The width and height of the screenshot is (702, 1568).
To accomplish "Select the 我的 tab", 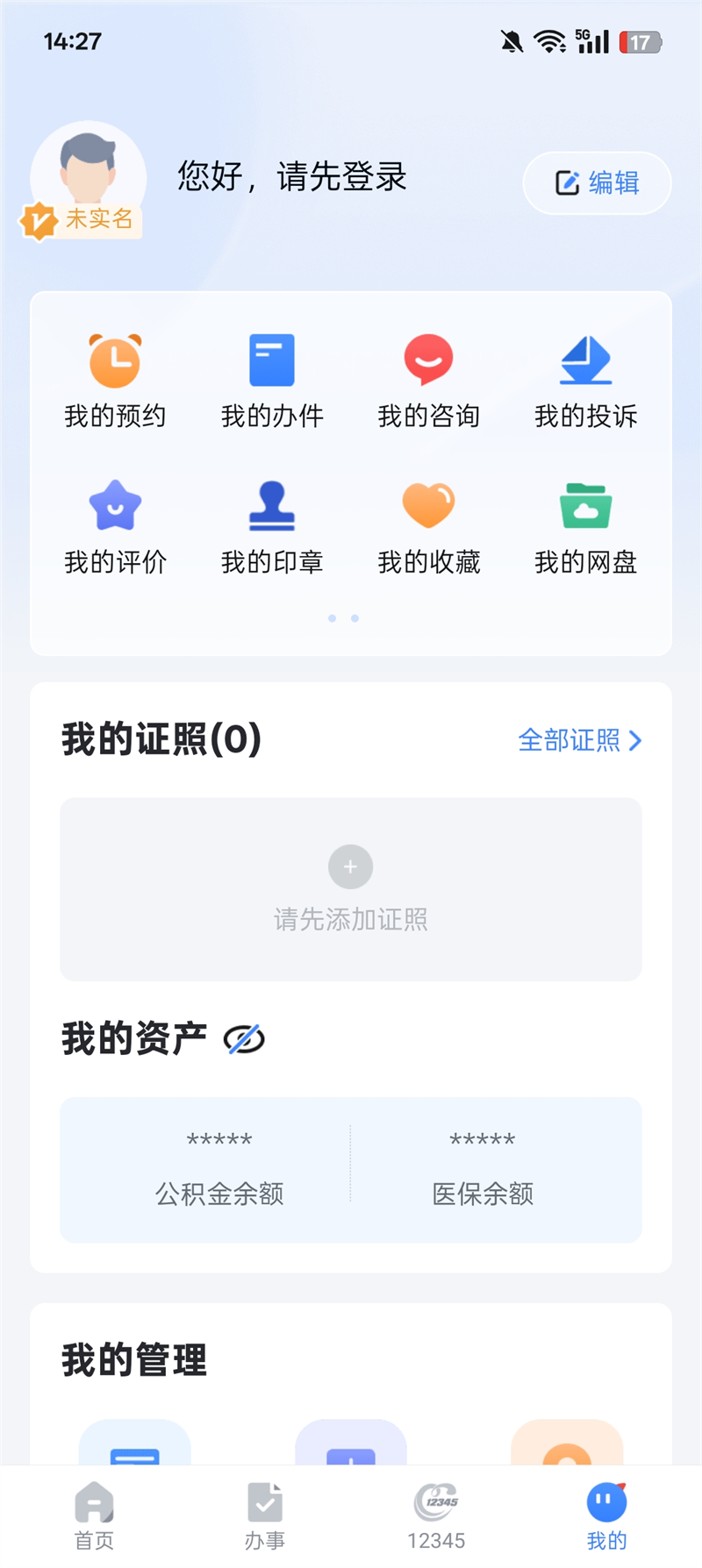I will click(x=606, y=1515).
